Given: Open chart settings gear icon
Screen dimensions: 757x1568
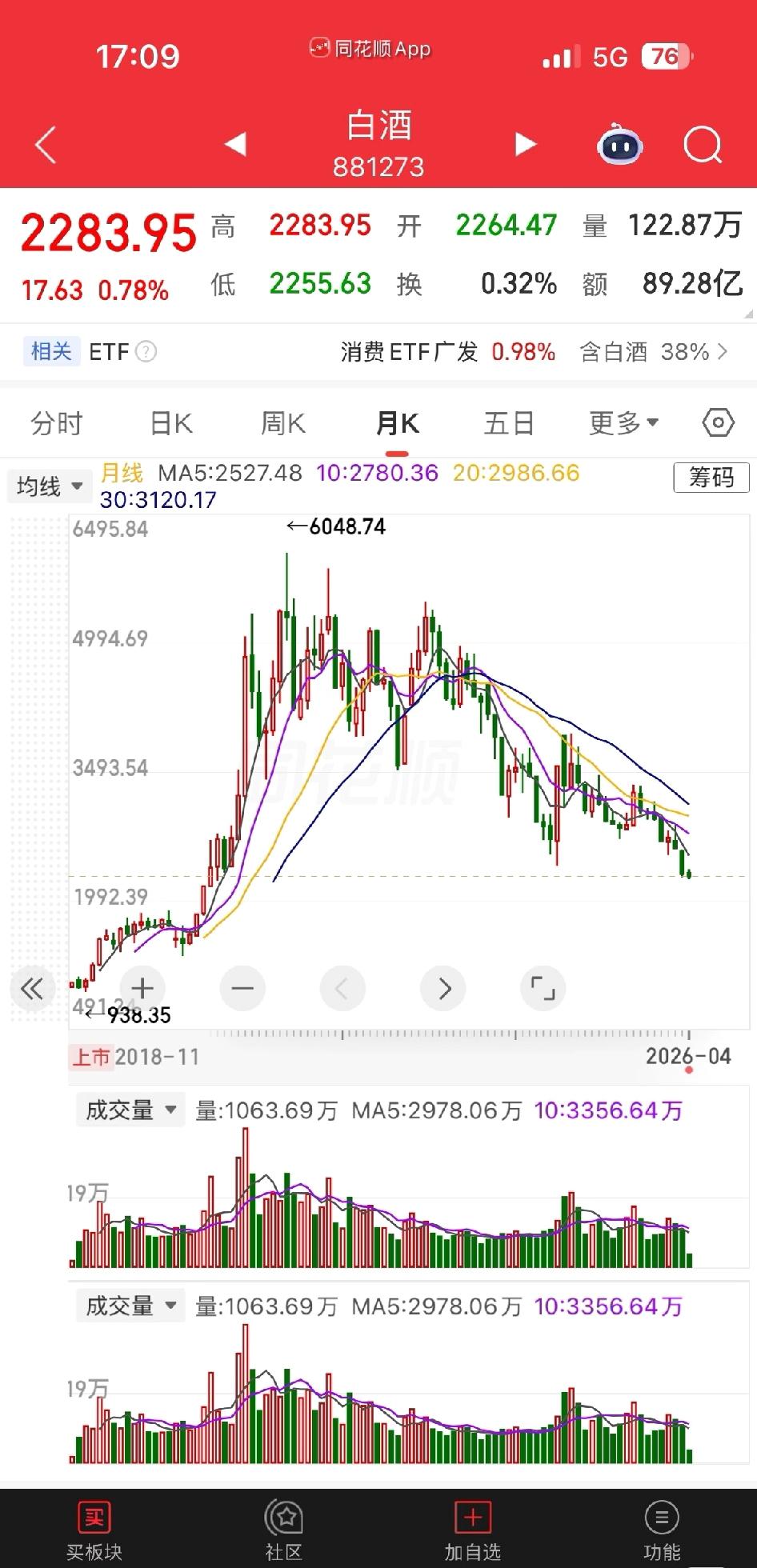Looking at the screenshot, I should click(x=719, y=422).
